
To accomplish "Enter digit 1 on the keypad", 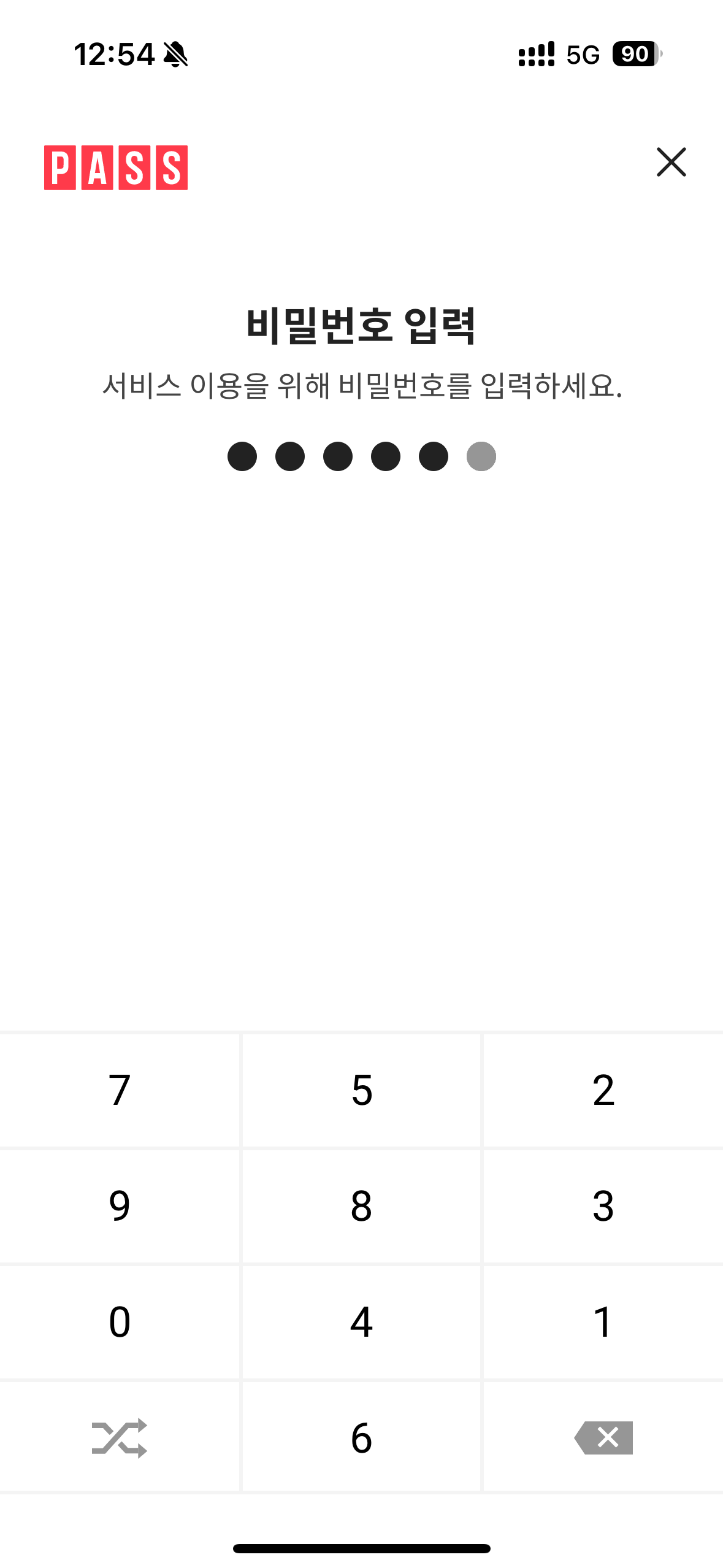I will click(x=603, y=1322).
